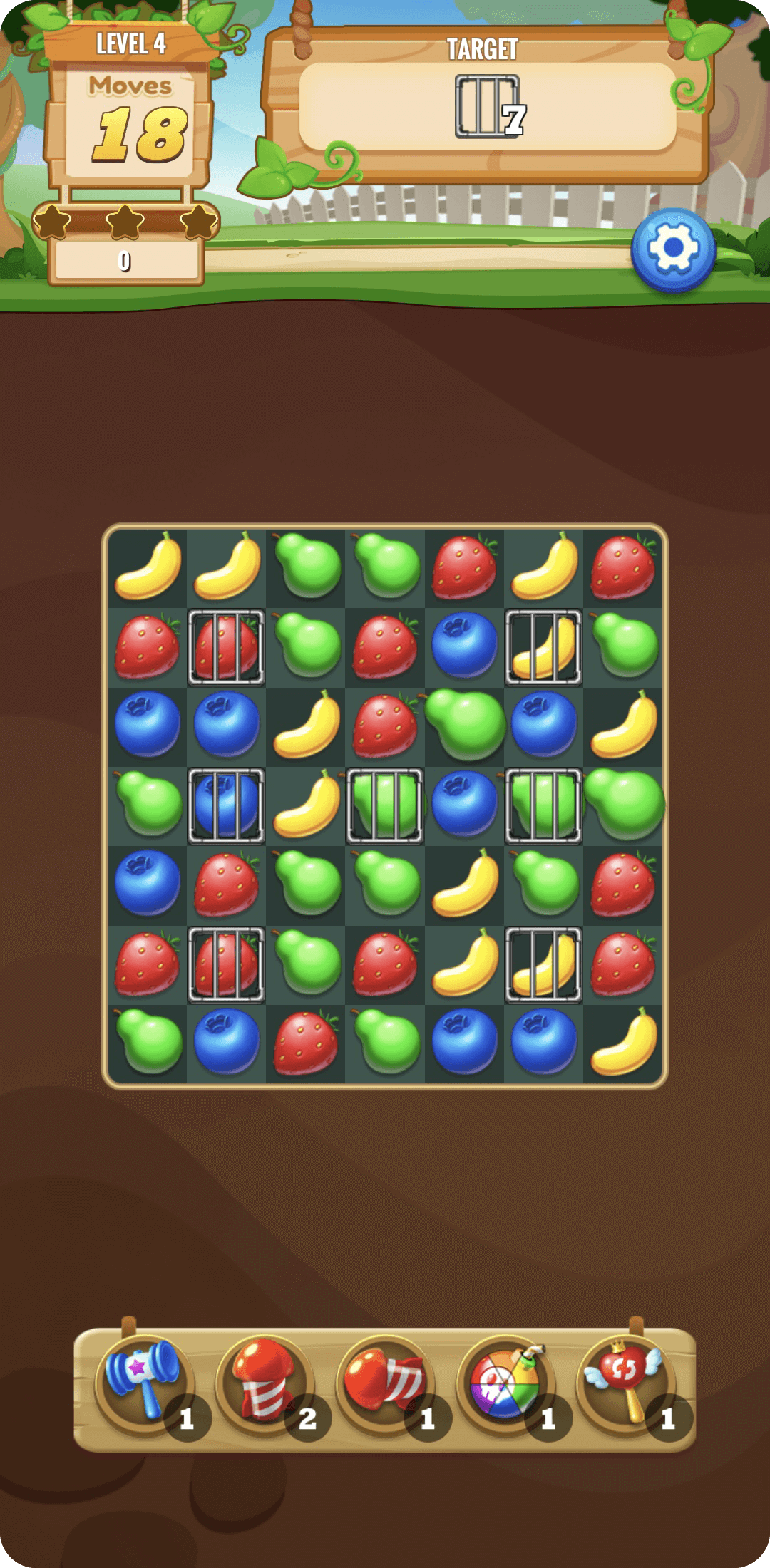Open the settings gear button

click(673, 249)
